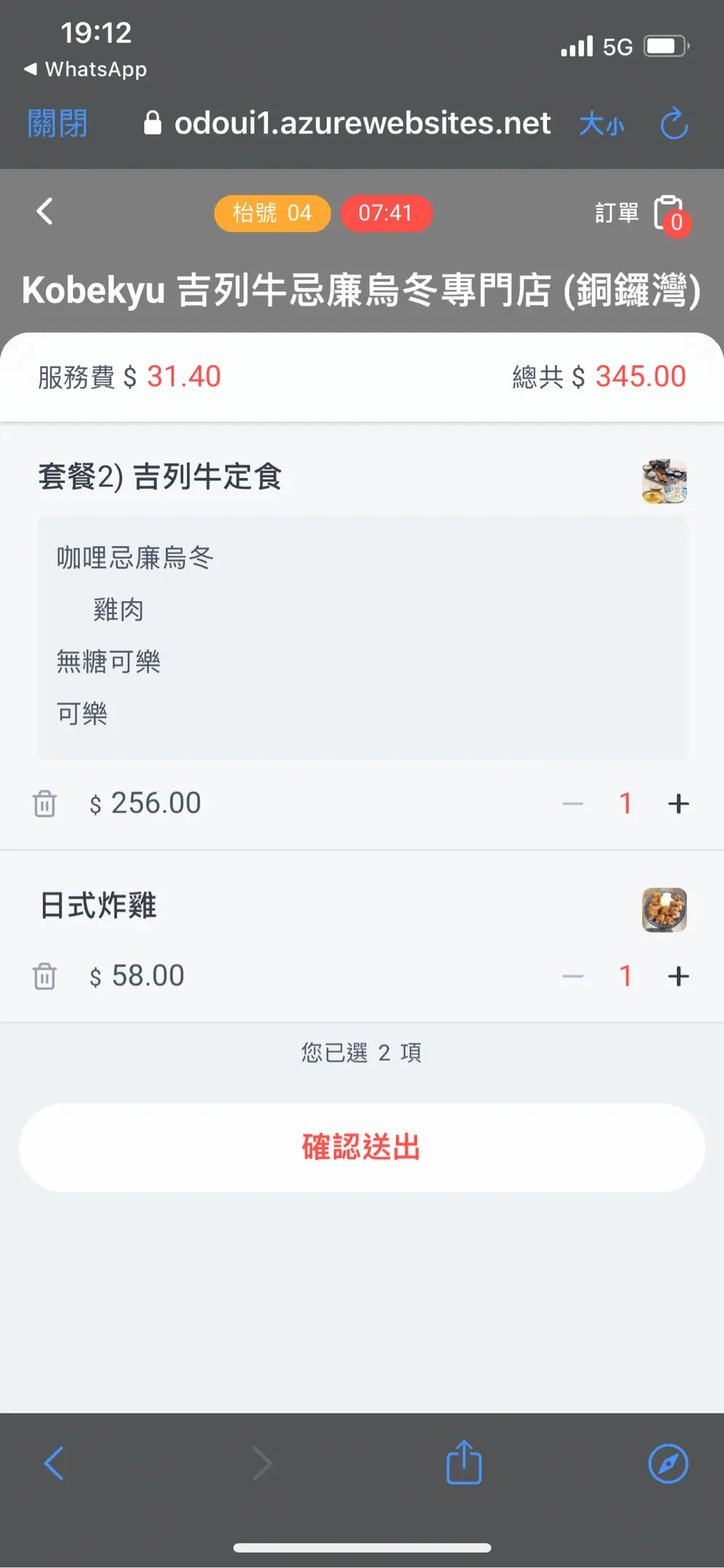Decrease quantity of 日式炸雞
The image size is (724, 1568).
pyautogui.click(x=572, y=976)
